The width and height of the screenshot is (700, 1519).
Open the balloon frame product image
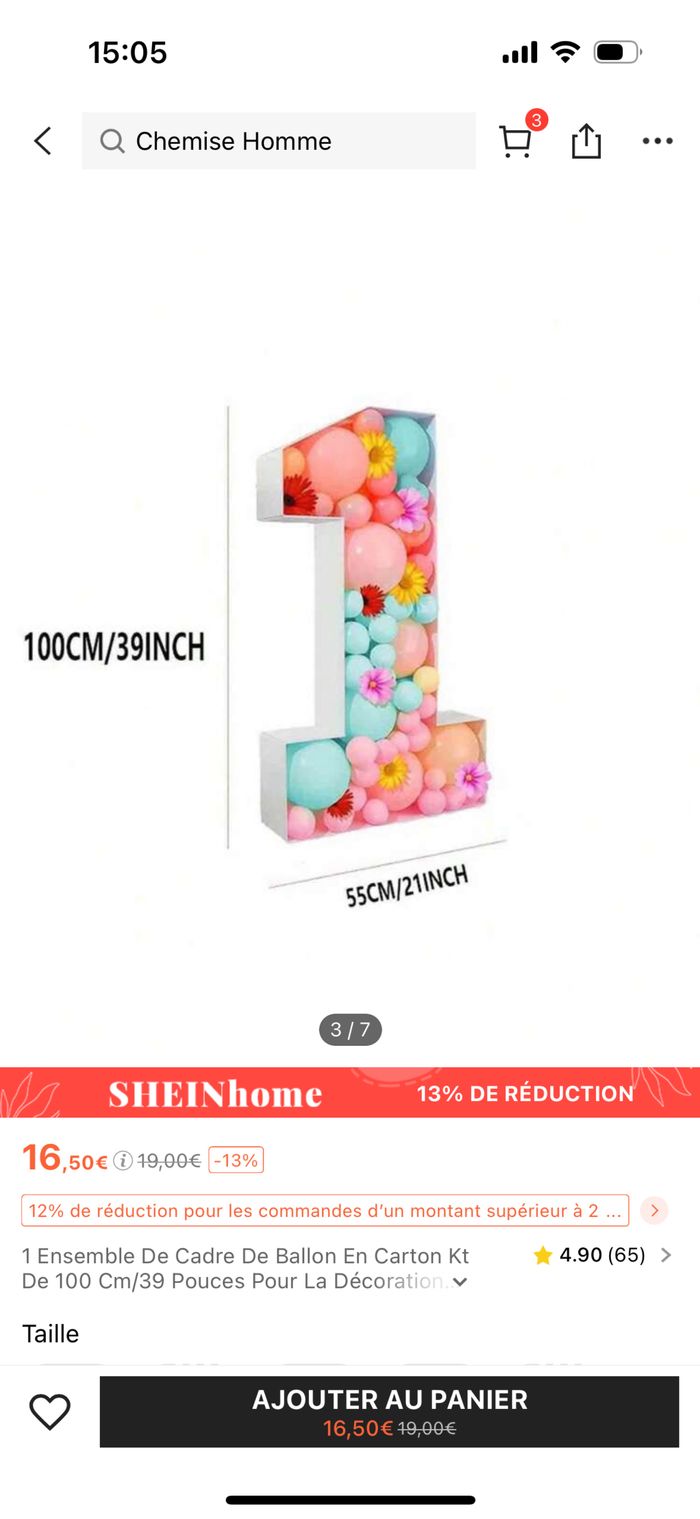pos(350,620)
